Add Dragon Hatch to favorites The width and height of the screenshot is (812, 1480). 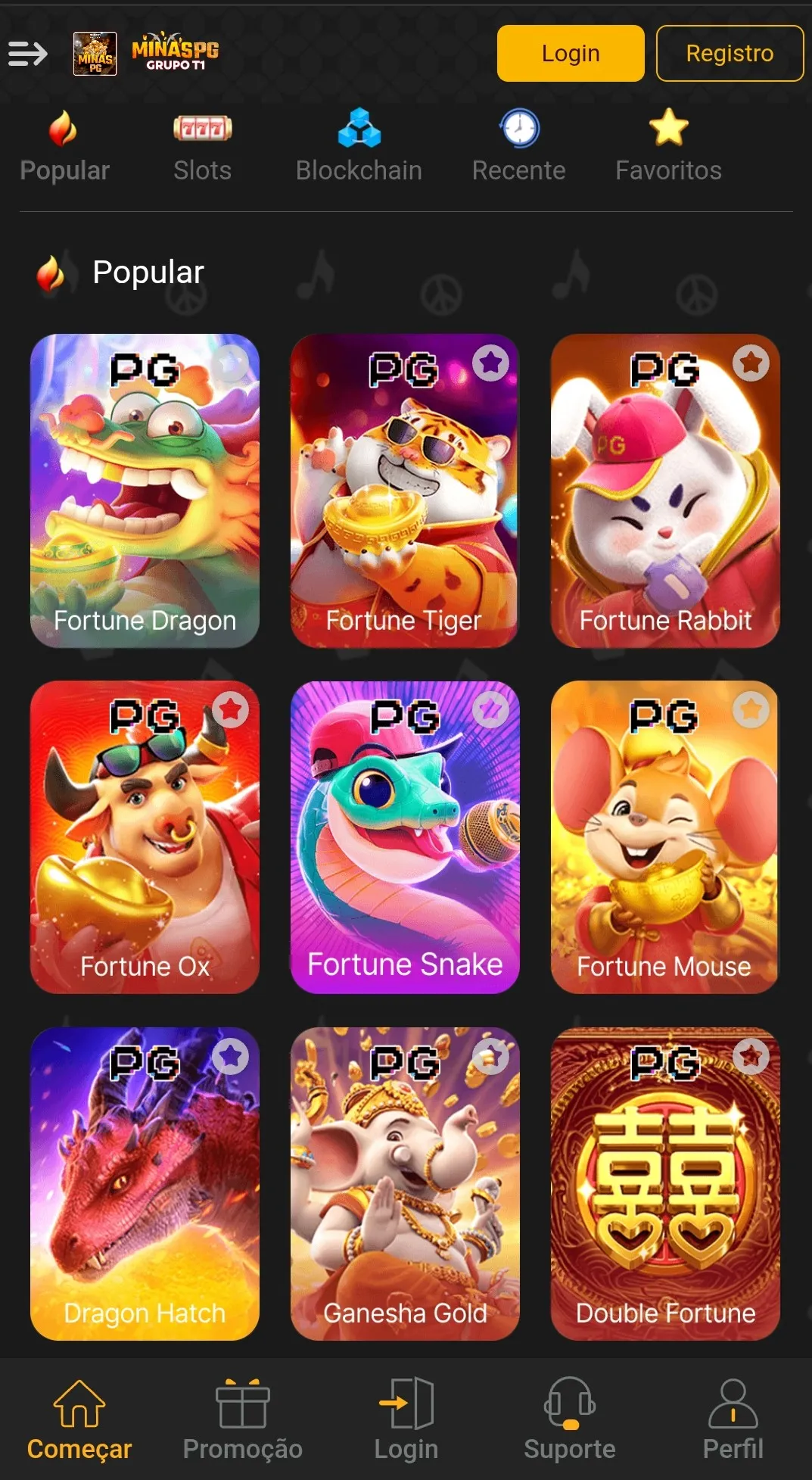[231, 1056]
